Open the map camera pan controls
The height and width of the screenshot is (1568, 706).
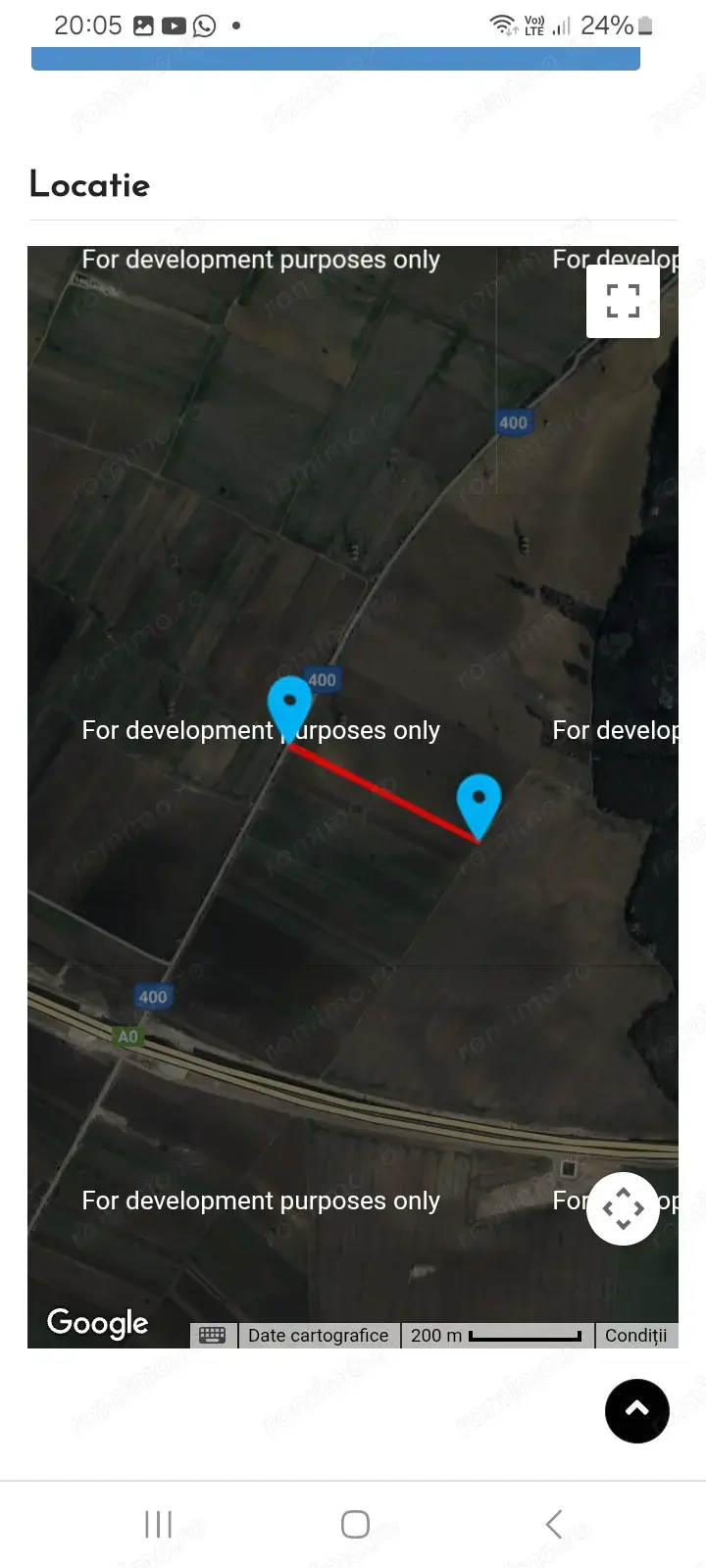tap(623, 1208)
